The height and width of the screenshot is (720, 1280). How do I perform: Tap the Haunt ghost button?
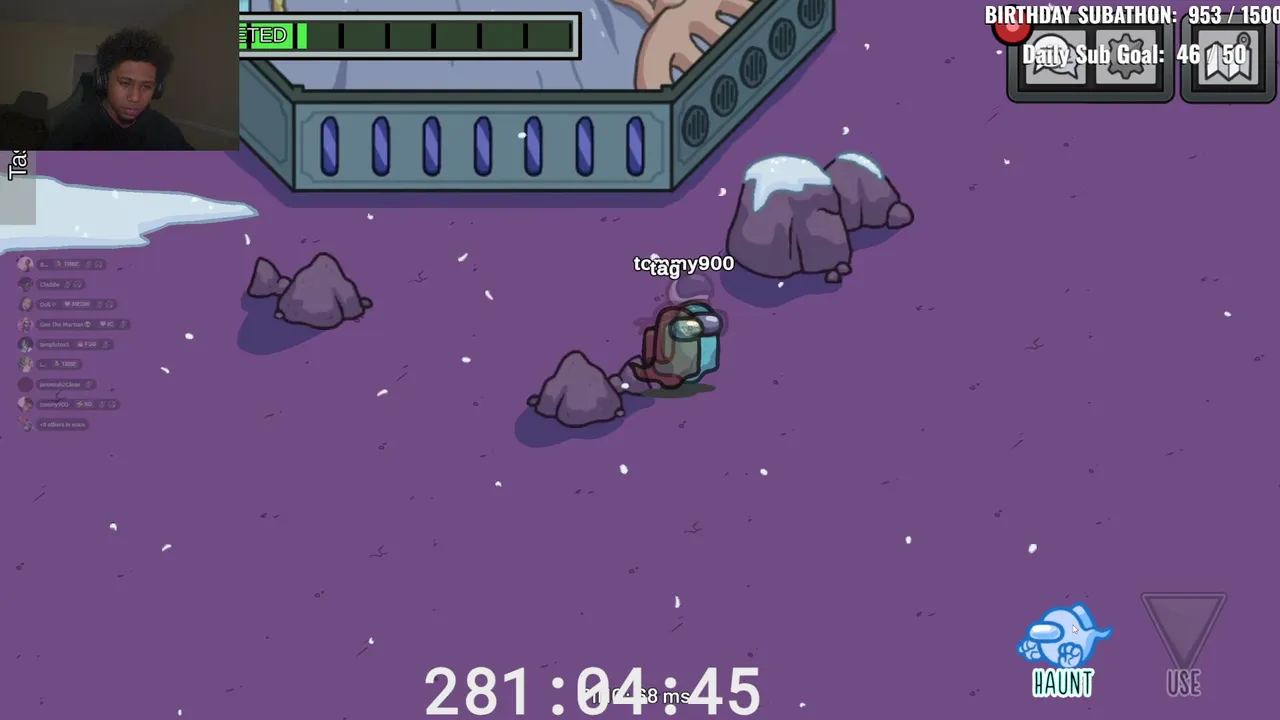(x=1063, y=649)
